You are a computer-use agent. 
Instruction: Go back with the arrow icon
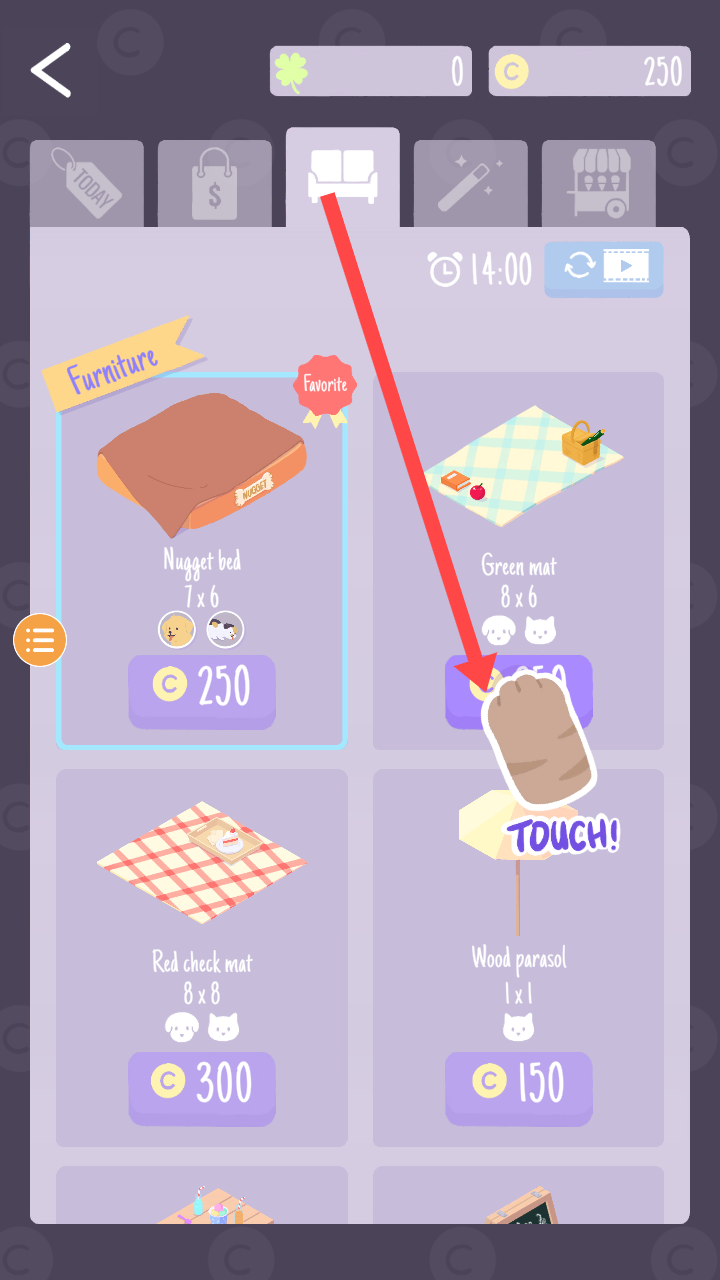[51, 70]
